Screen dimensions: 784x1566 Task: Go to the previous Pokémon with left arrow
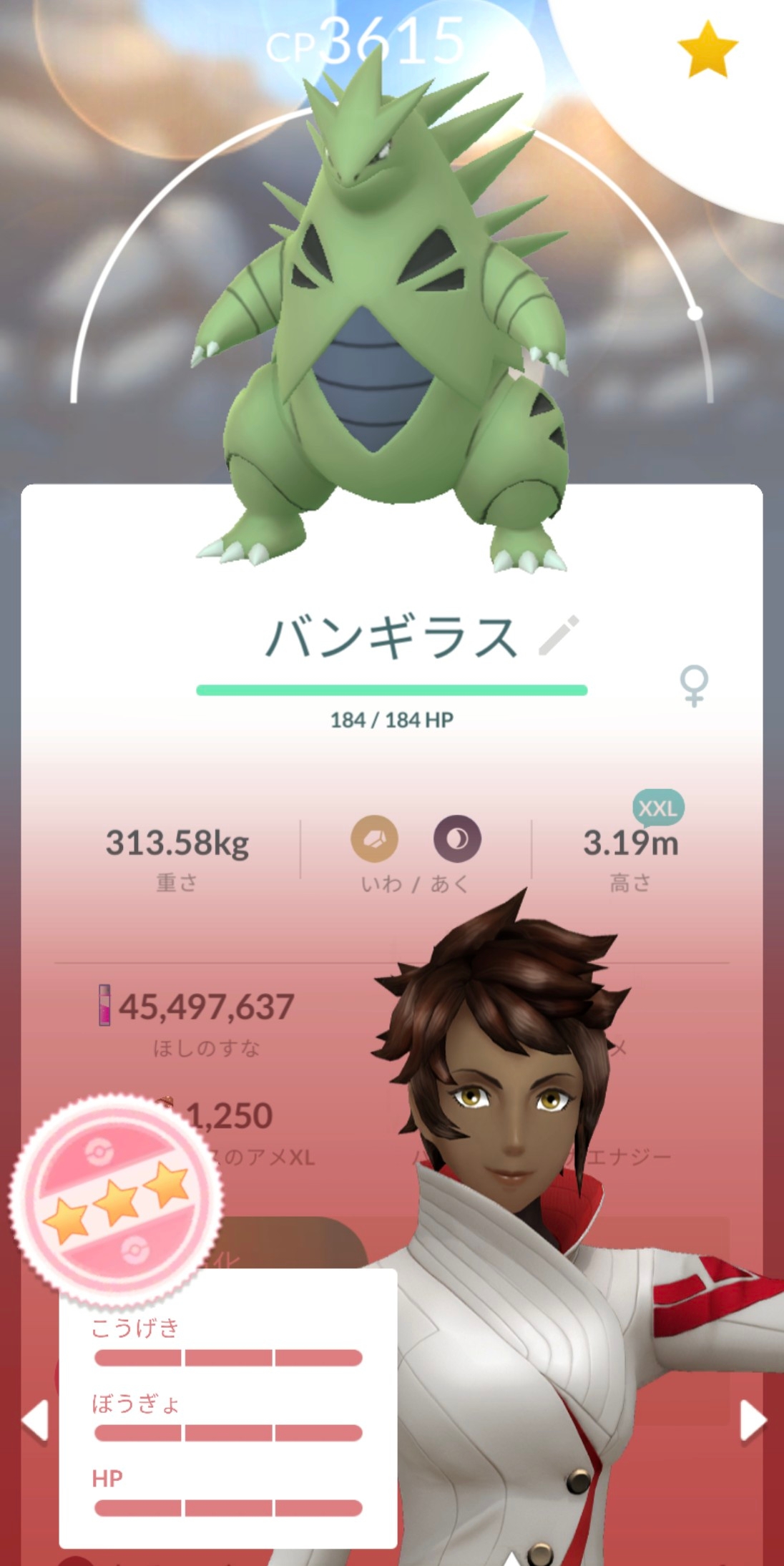click(35, 1419)
